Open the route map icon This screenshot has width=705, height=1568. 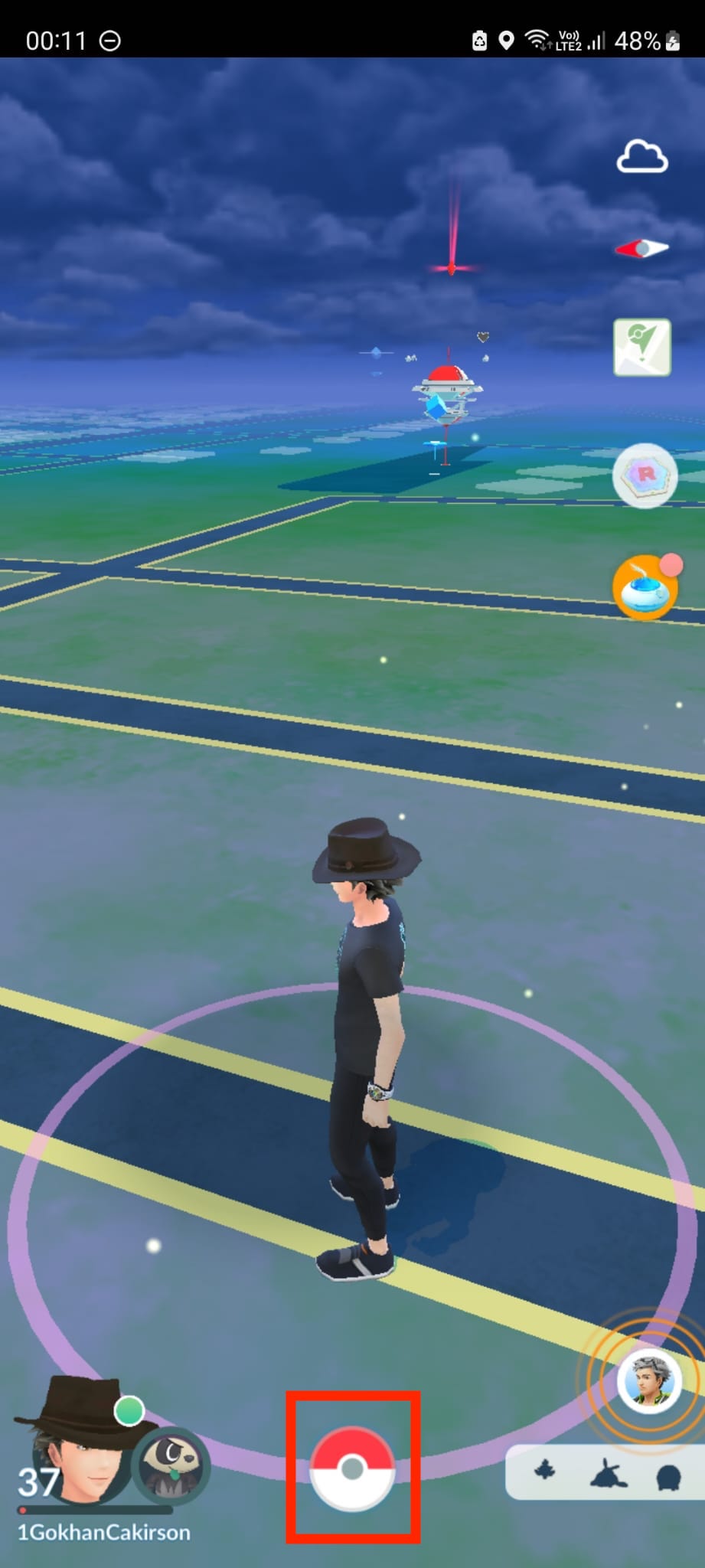click(642, 348)
